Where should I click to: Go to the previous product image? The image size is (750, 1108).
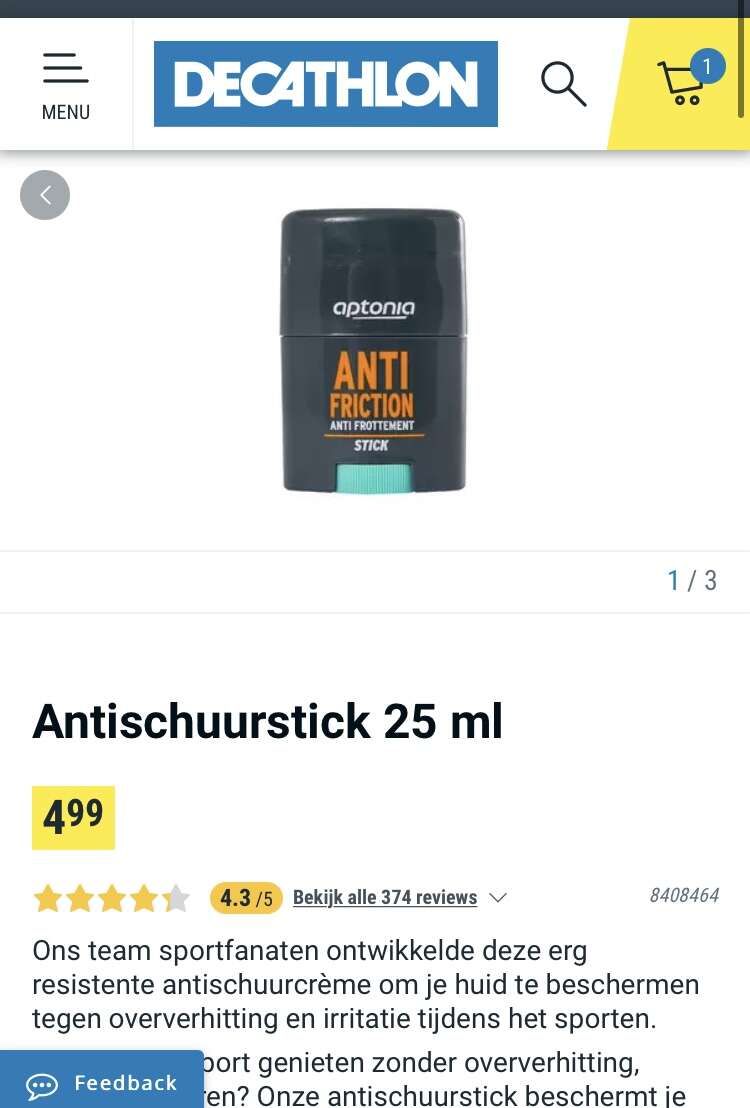(x=45, y=195)
